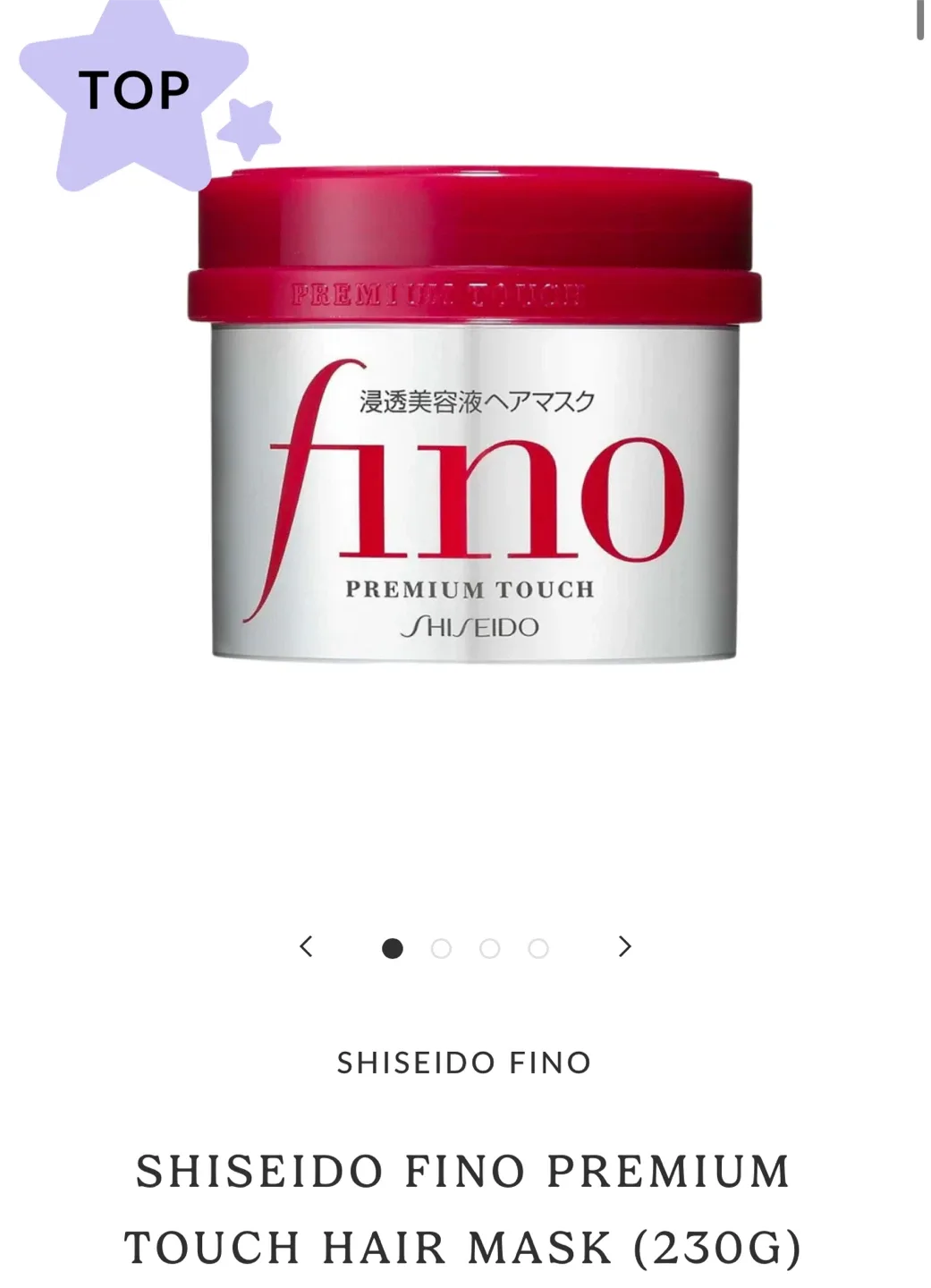Click the small purple star icon
Screen dimensions: 931x1288
[x=252, y=121]
